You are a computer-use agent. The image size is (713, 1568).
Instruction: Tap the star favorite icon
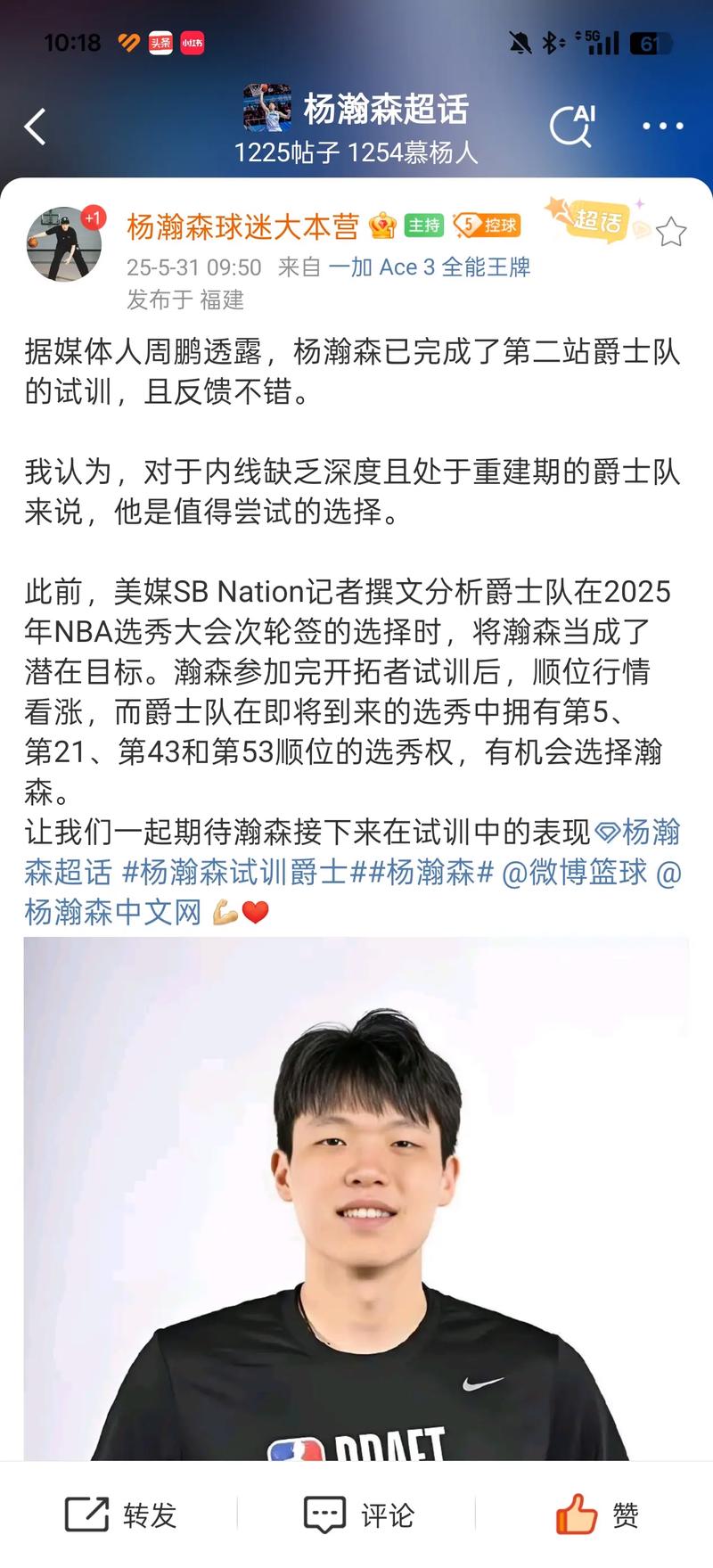point(671,232)
